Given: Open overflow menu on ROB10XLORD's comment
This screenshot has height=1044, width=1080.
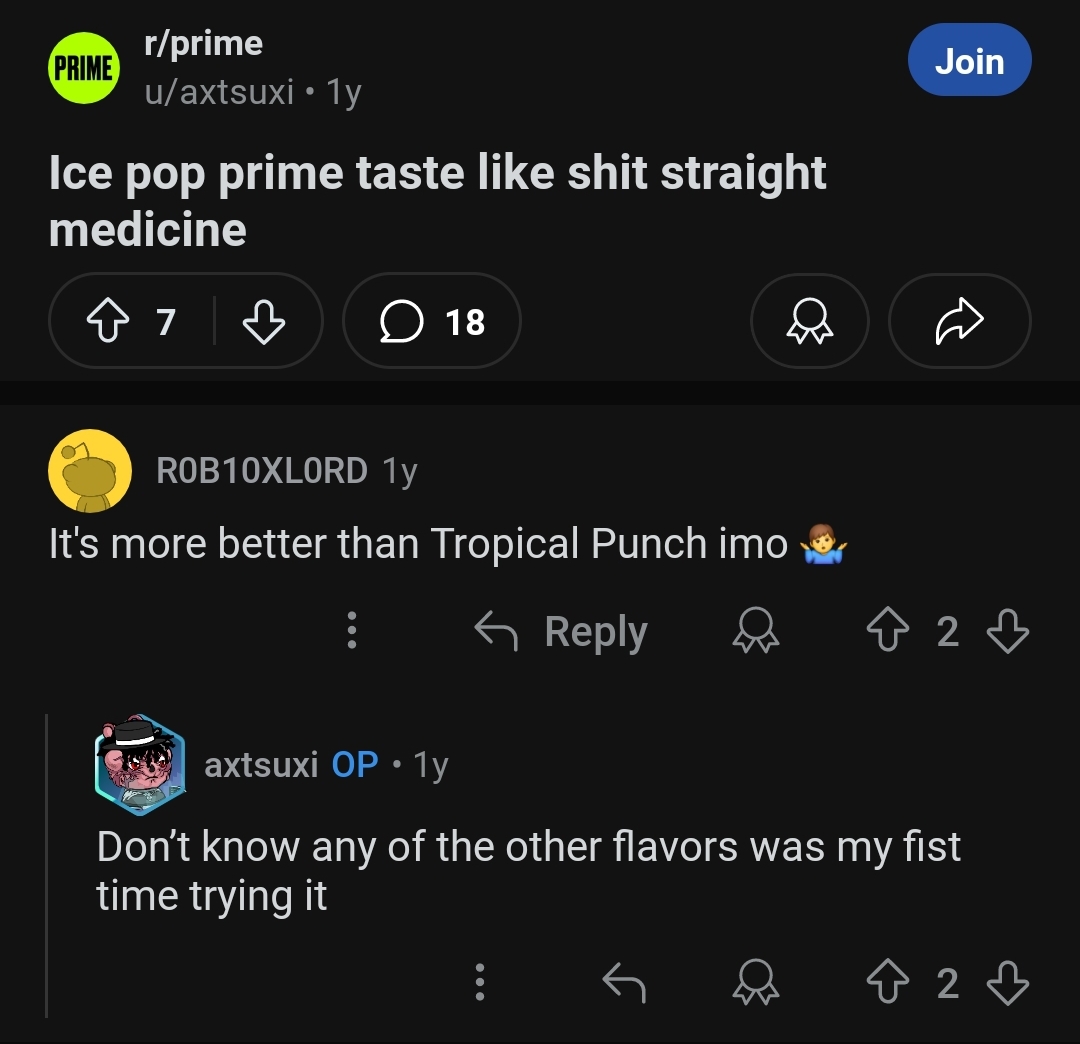Looking at the screenshot, I should [x=352, y=632].
